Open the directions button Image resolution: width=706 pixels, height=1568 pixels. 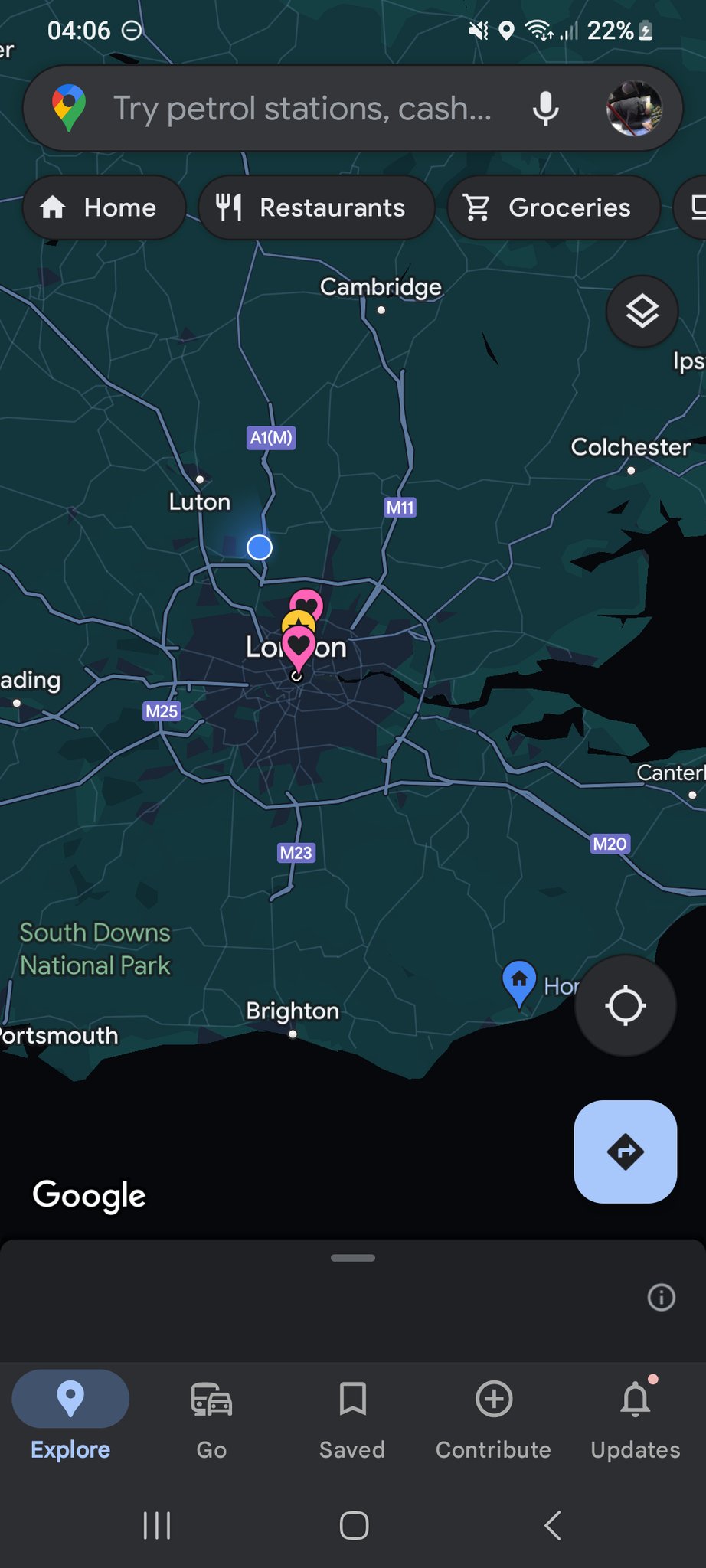(x=625, y=1151)
